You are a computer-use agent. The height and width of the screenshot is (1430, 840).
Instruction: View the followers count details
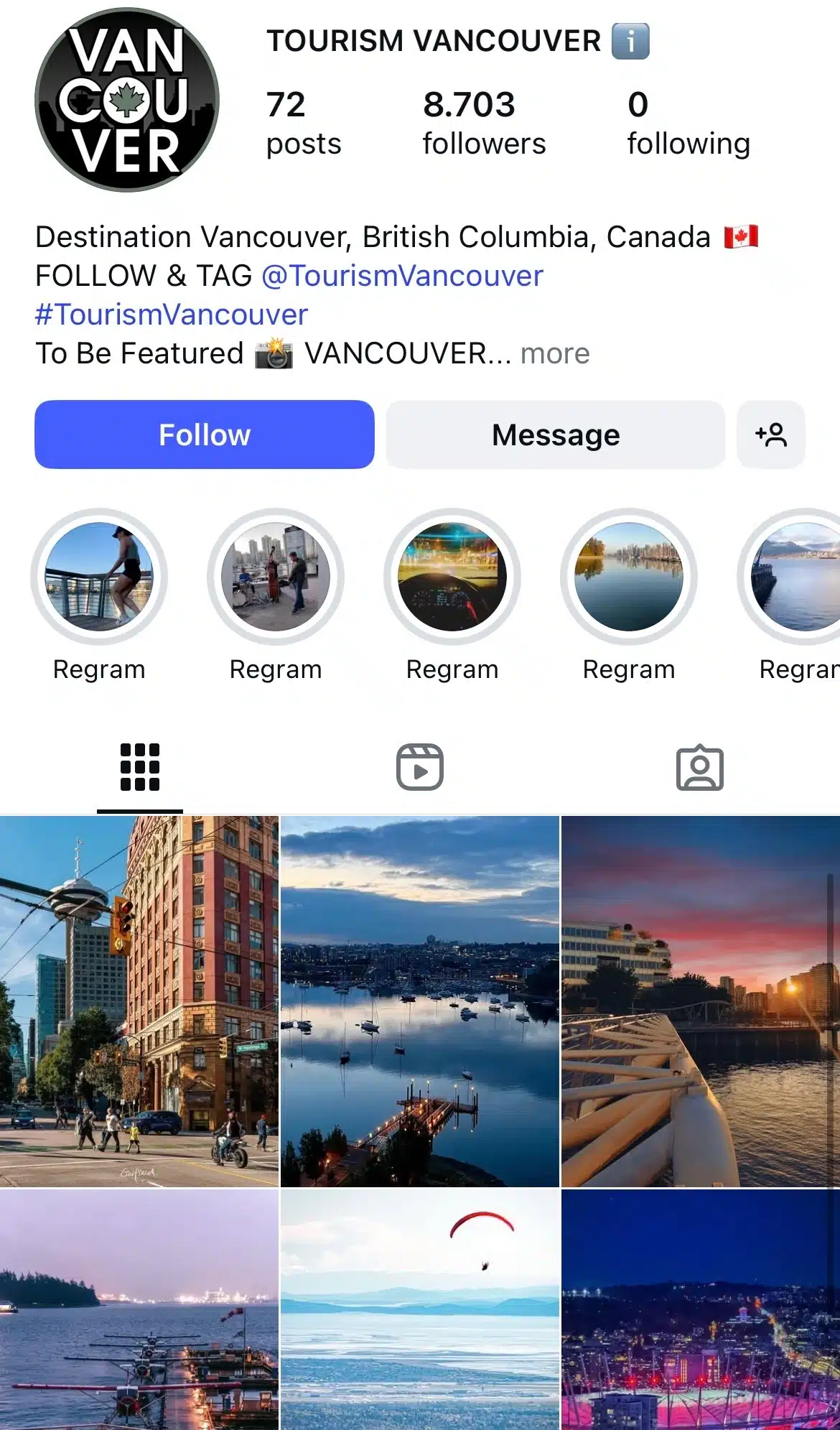point(483,122)
